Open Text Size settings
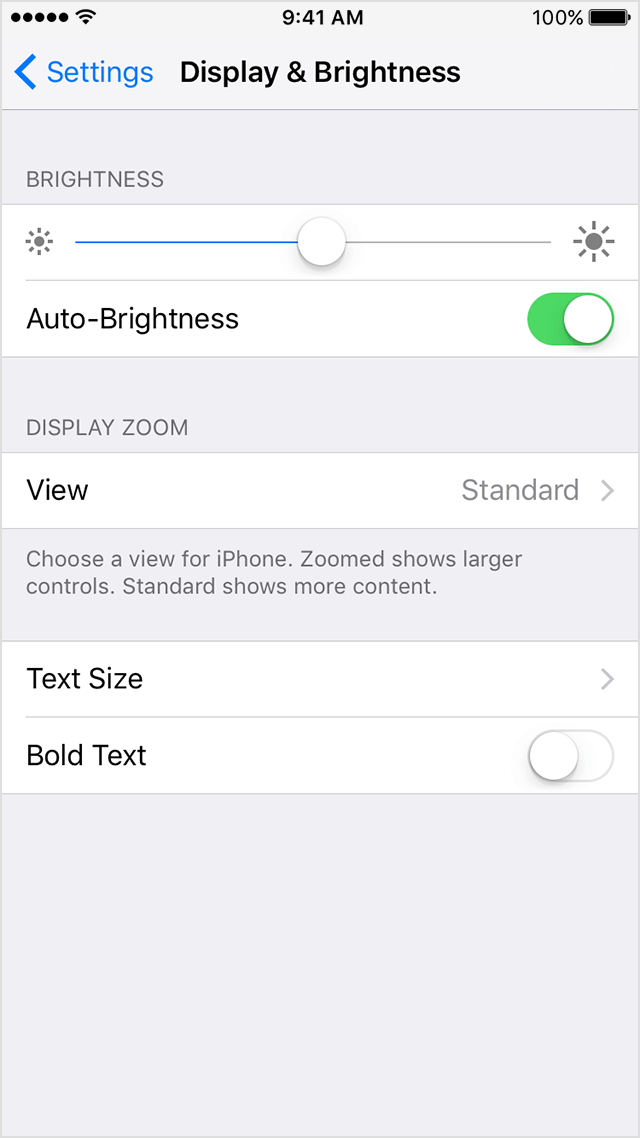The width and height of the screenshot is (640, 1138). tap(320, 679)
